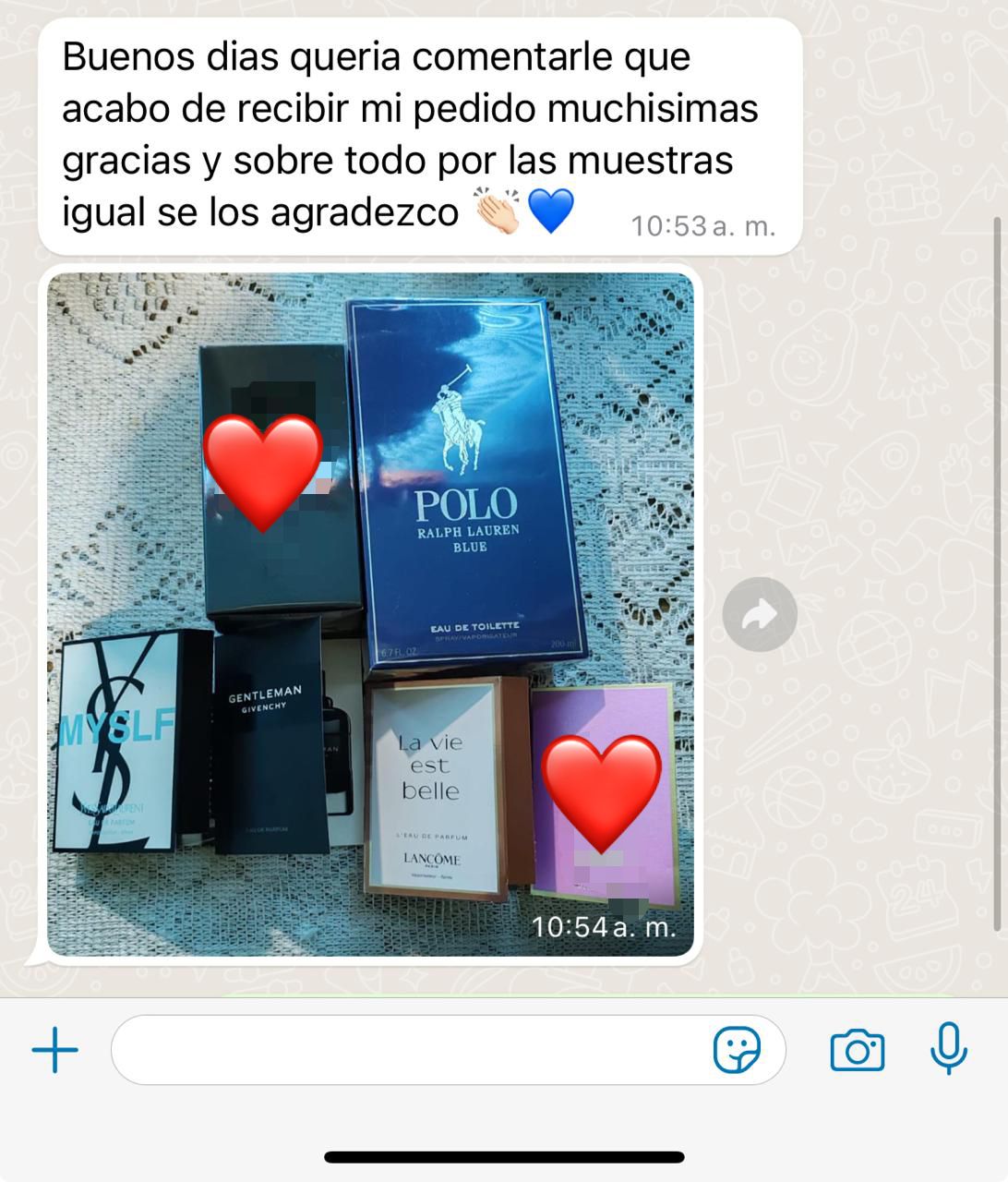Open the perfume photo received at 10:54
This screenshot has height=1182, width=1008.
click(370, 613)
